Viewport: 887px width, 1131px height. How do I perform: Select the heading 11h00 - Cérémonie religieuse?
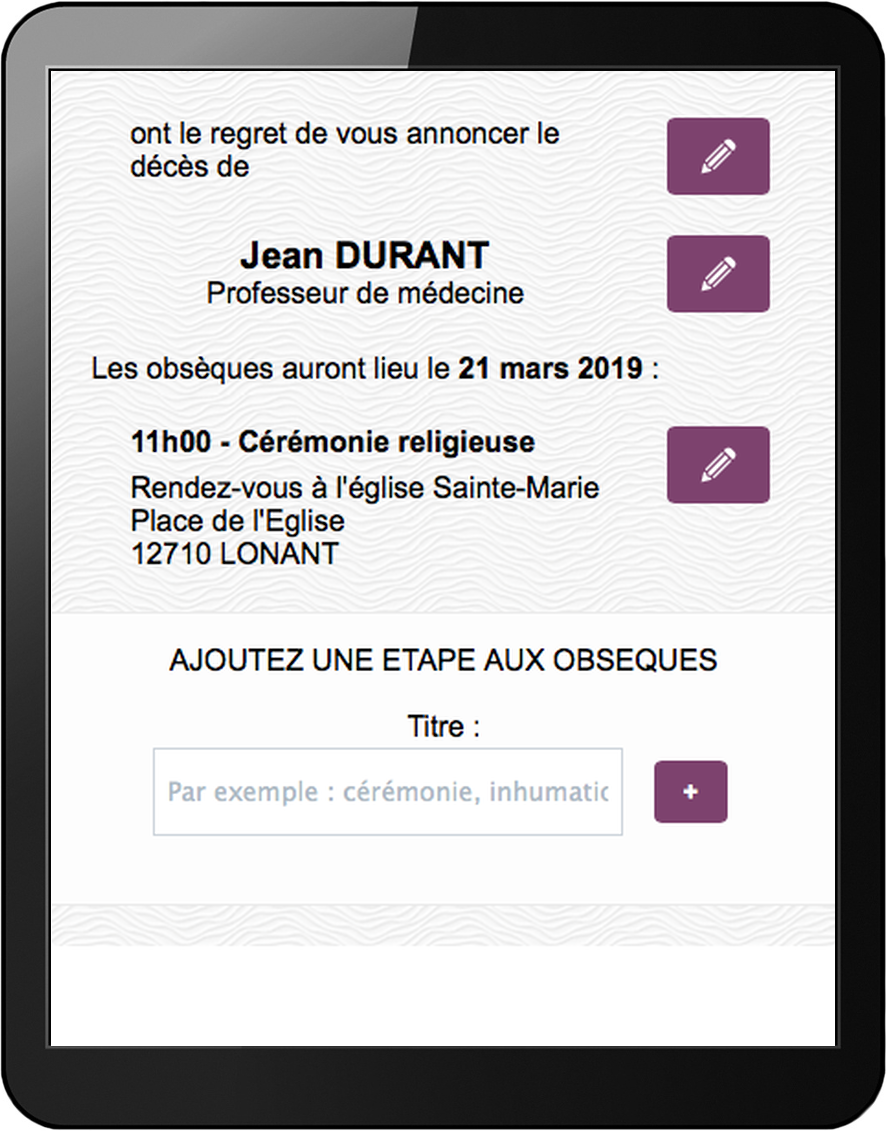[x=332, y=442]
